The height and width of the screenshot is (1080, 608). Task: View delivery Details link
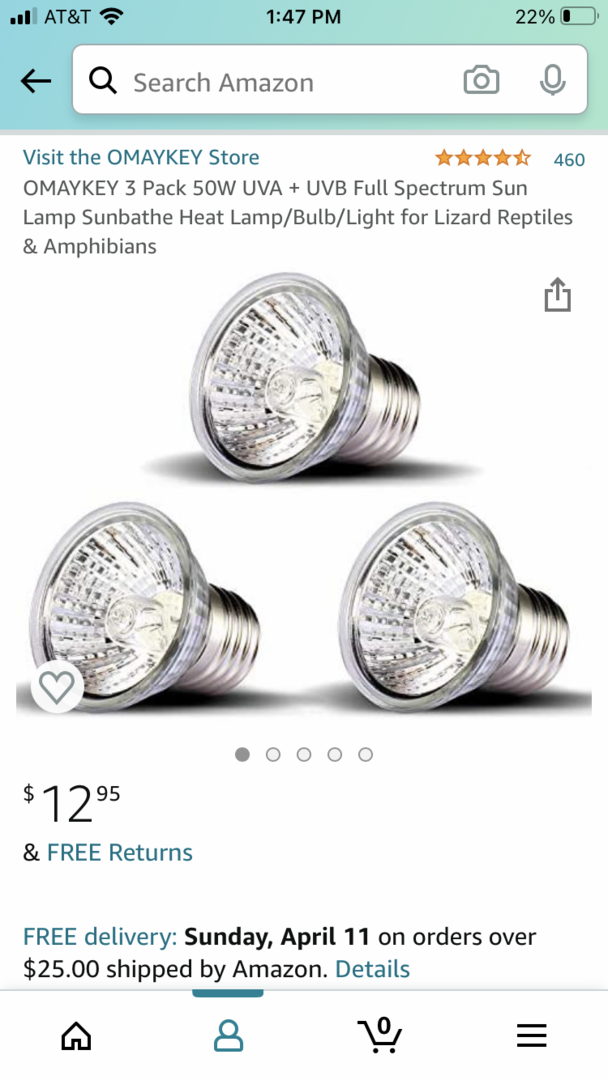(372, 969)
